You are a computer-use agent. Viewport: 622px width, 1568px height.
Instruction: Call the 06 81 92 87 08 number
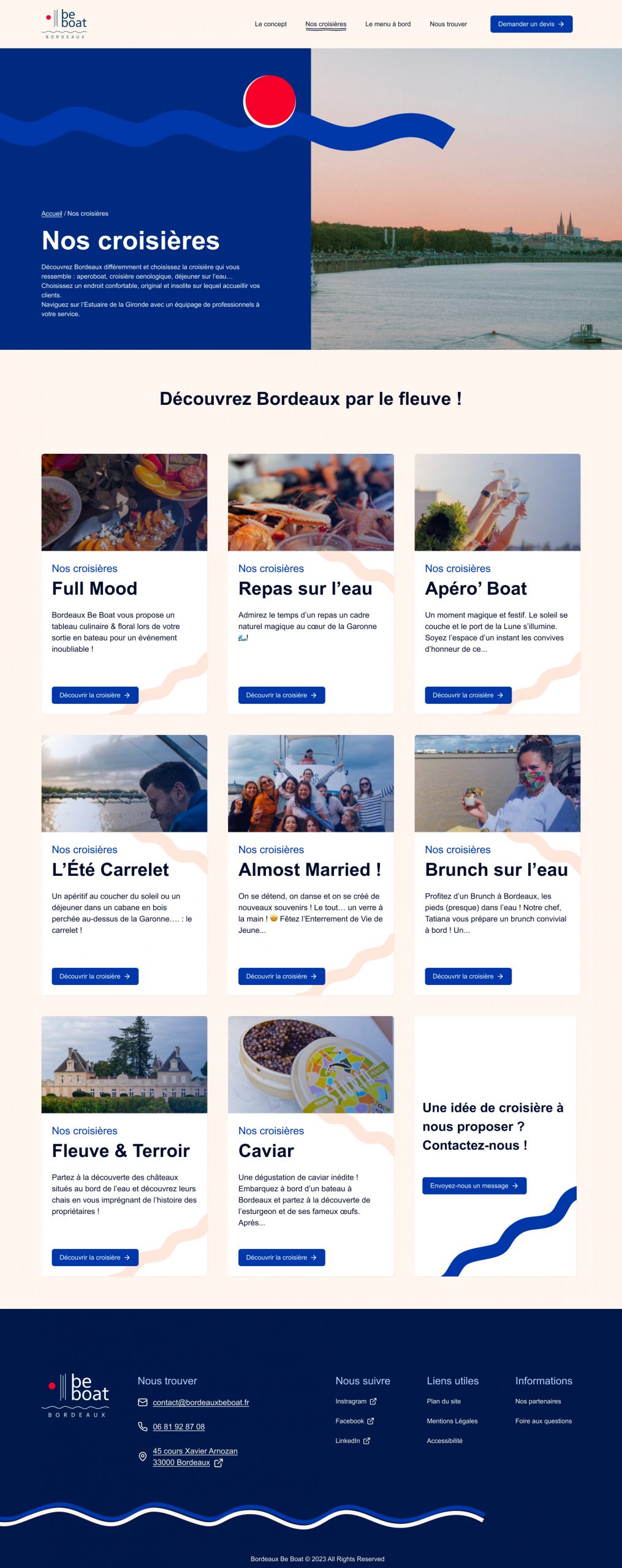(x=178, y=1427)
